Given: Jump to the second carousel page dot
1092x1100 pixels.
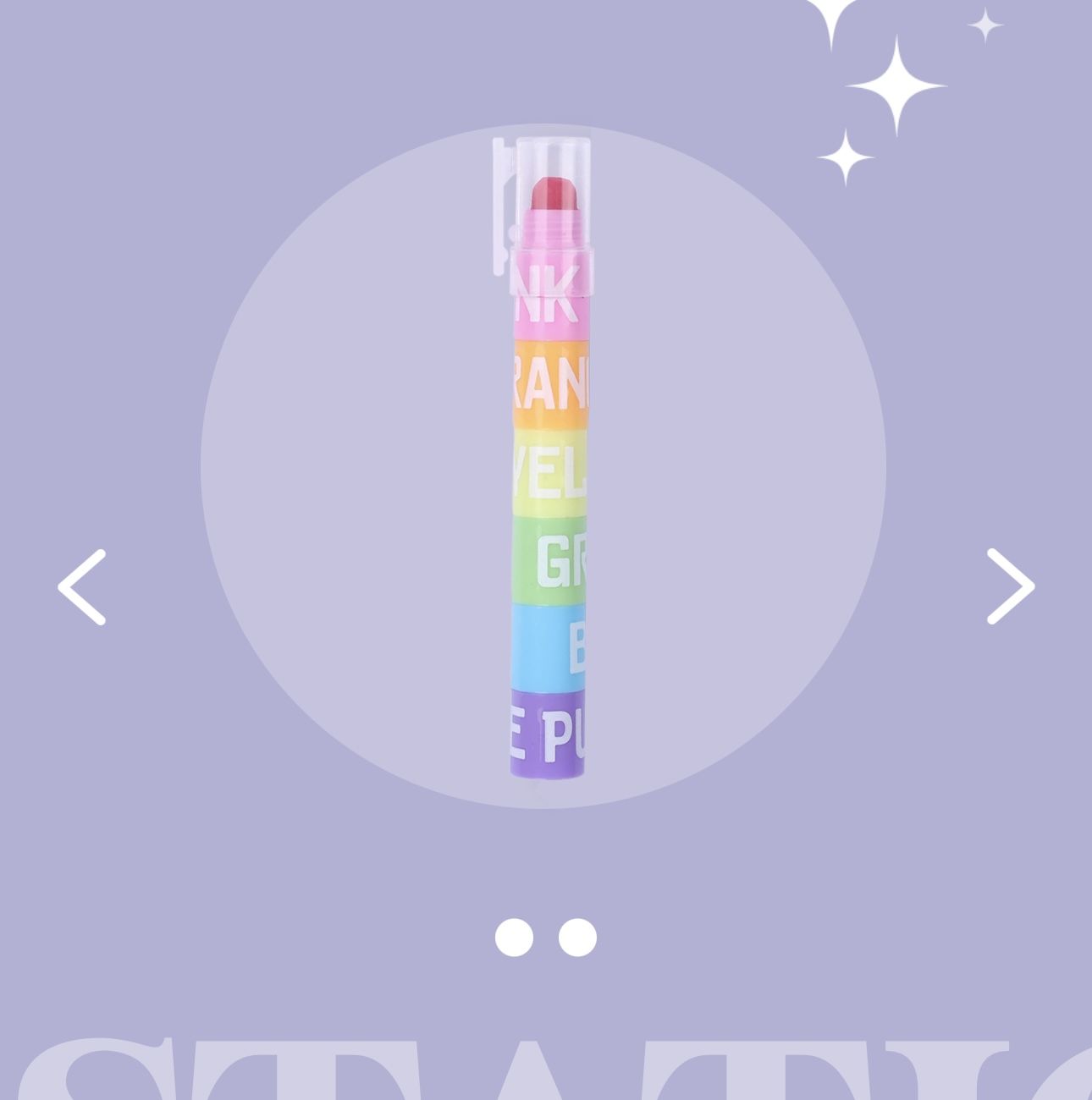Looking at the screenshot, I should click(x=577, y=938).
